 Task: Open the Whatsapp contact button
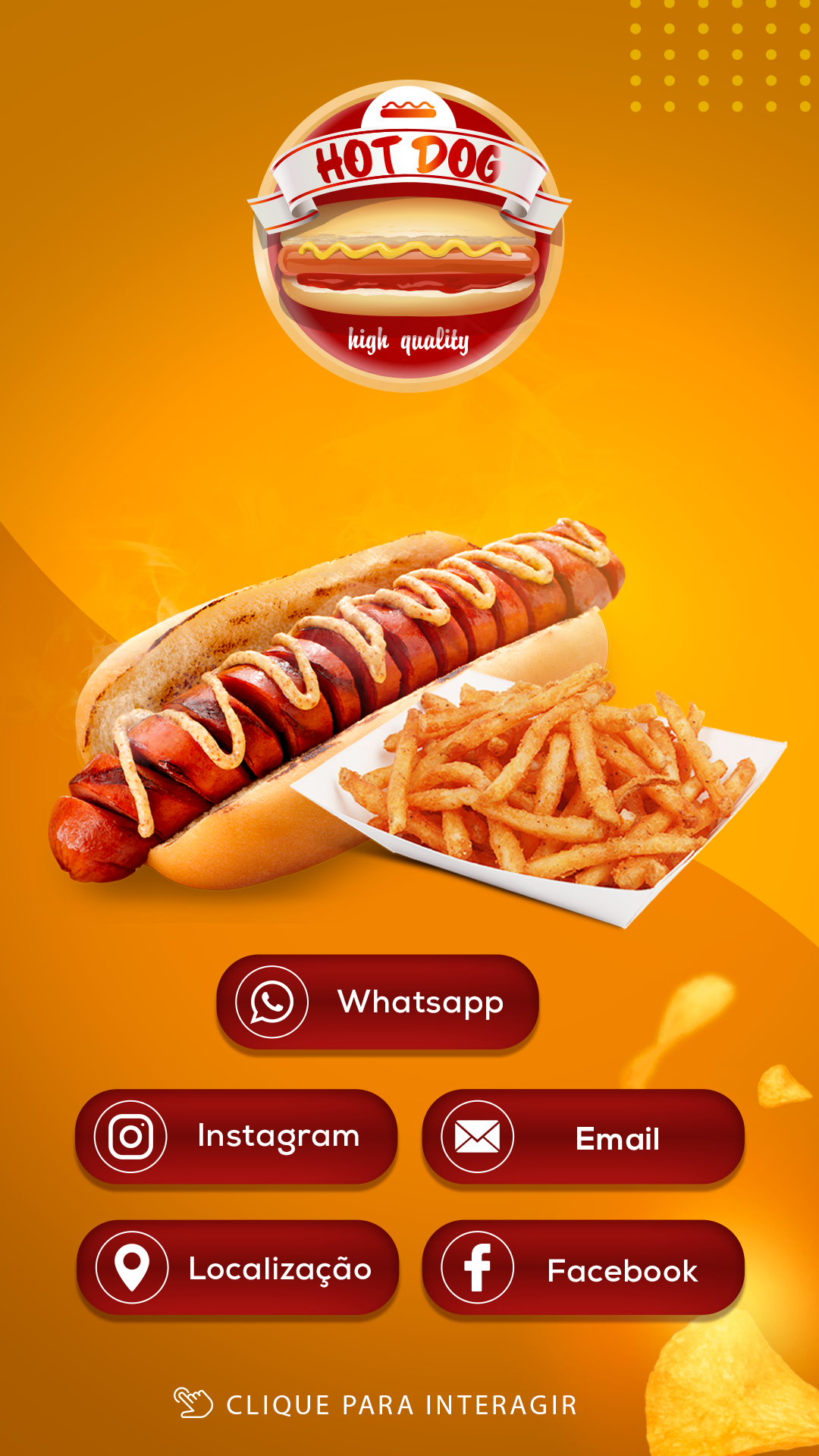click(378, 1002)
